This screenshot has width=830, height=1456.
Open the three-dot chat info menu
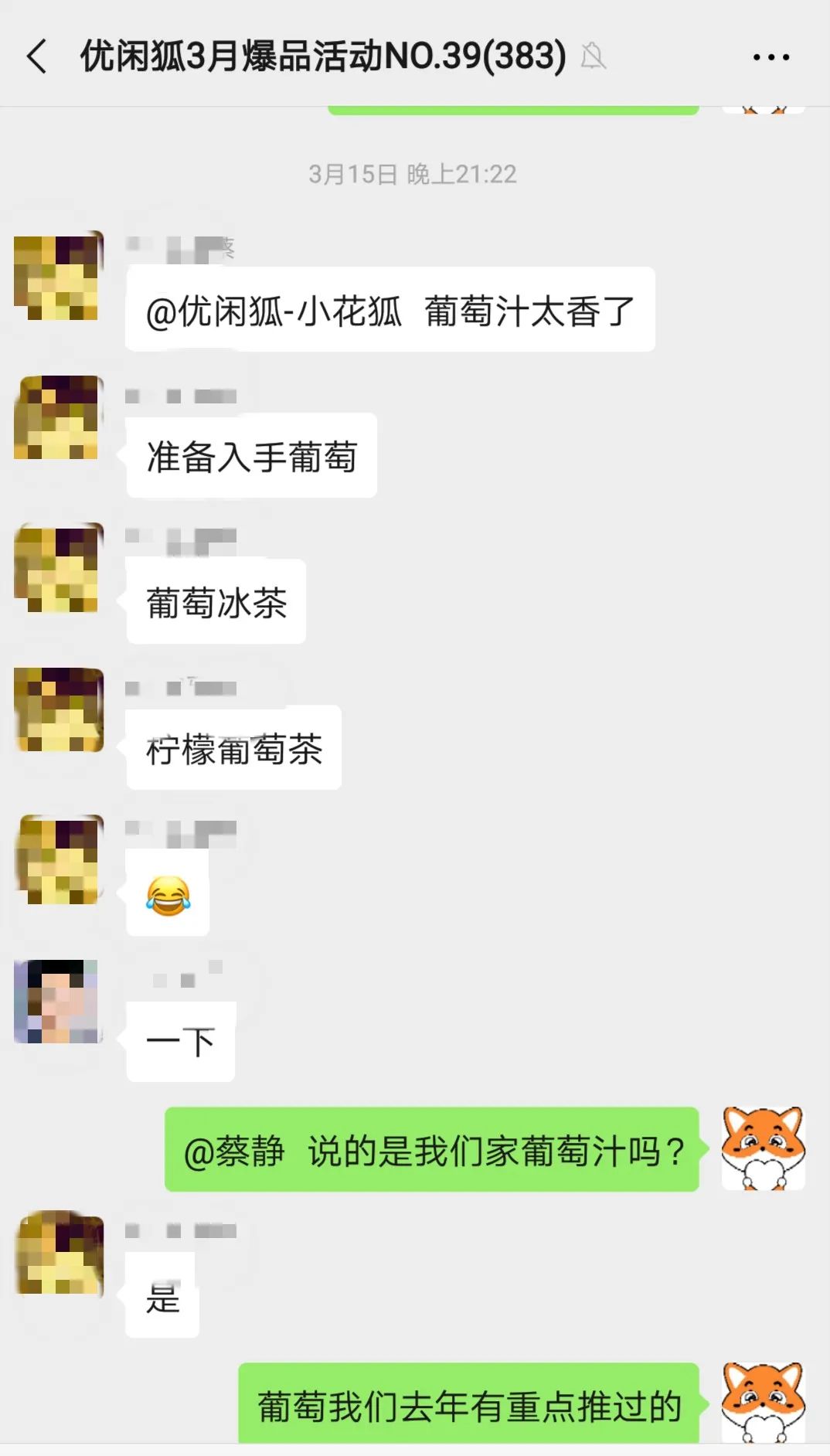click(x=770, y=57)
